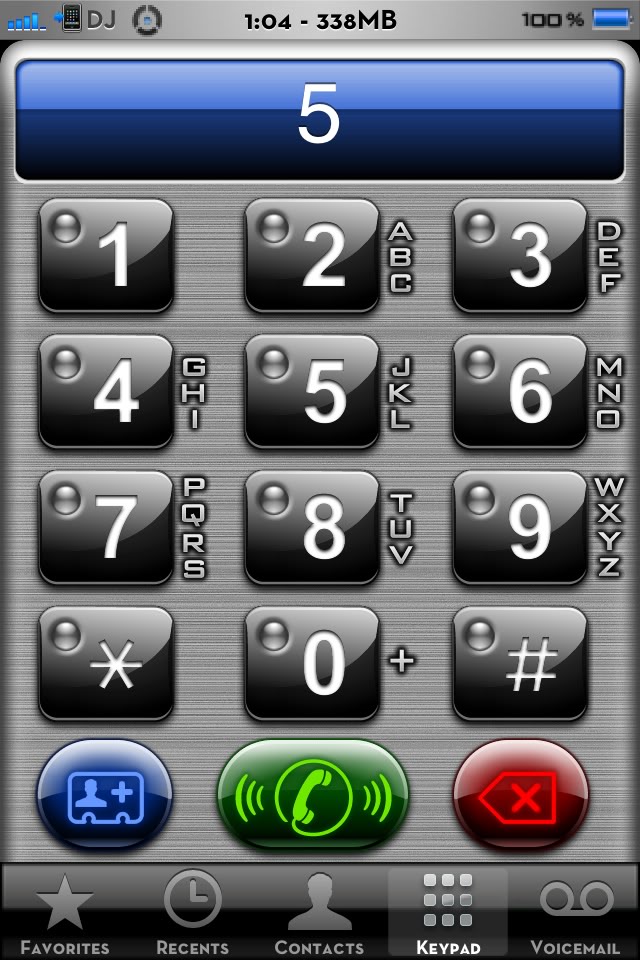Go to the Contacts tab
Viewport: 640px width, 960px height.
click(319, 912)
